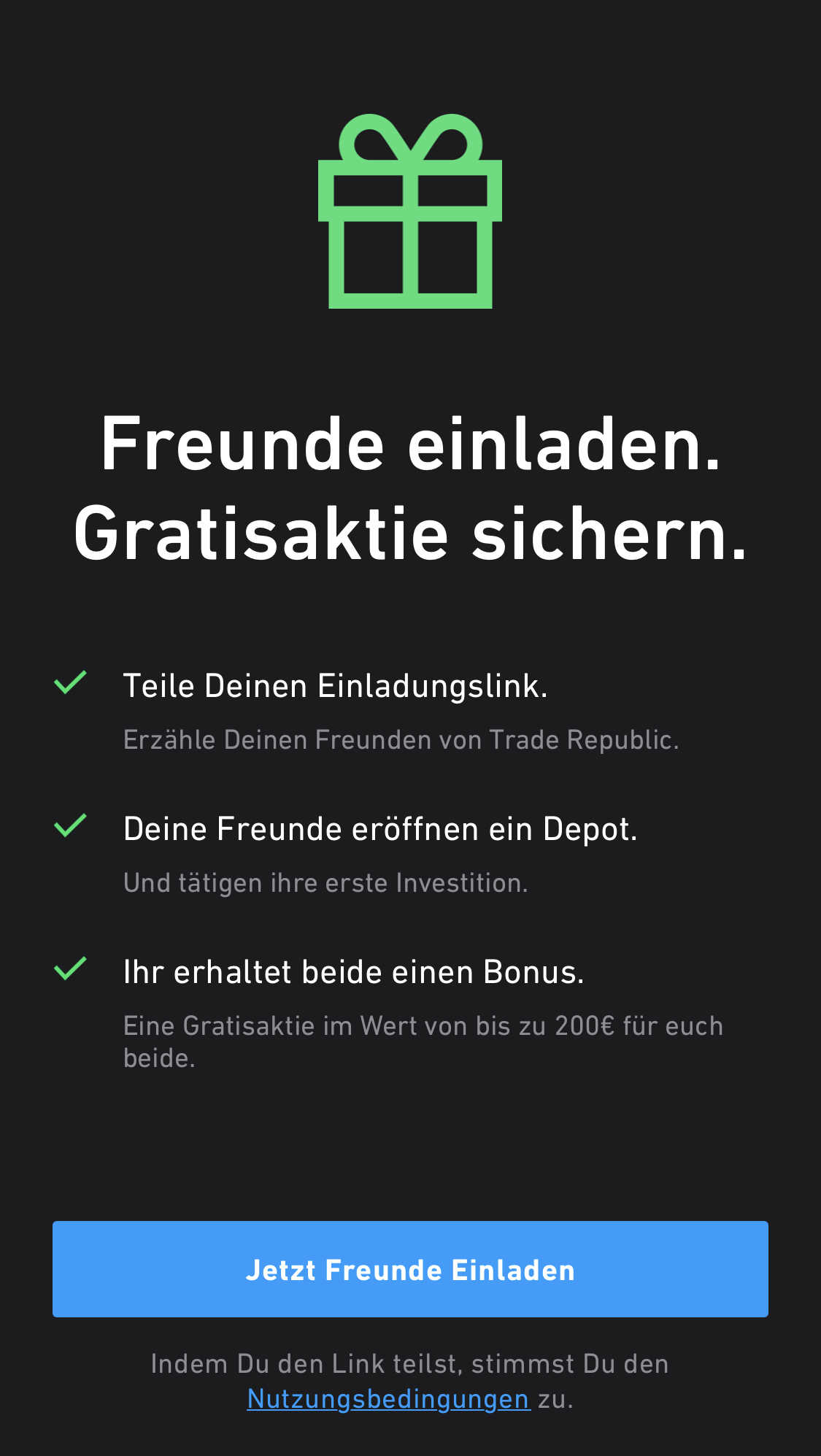Tap the Jetzt Freunde Einladen button
Viewport: 821px width, 1456px height.
(410, 1269)
